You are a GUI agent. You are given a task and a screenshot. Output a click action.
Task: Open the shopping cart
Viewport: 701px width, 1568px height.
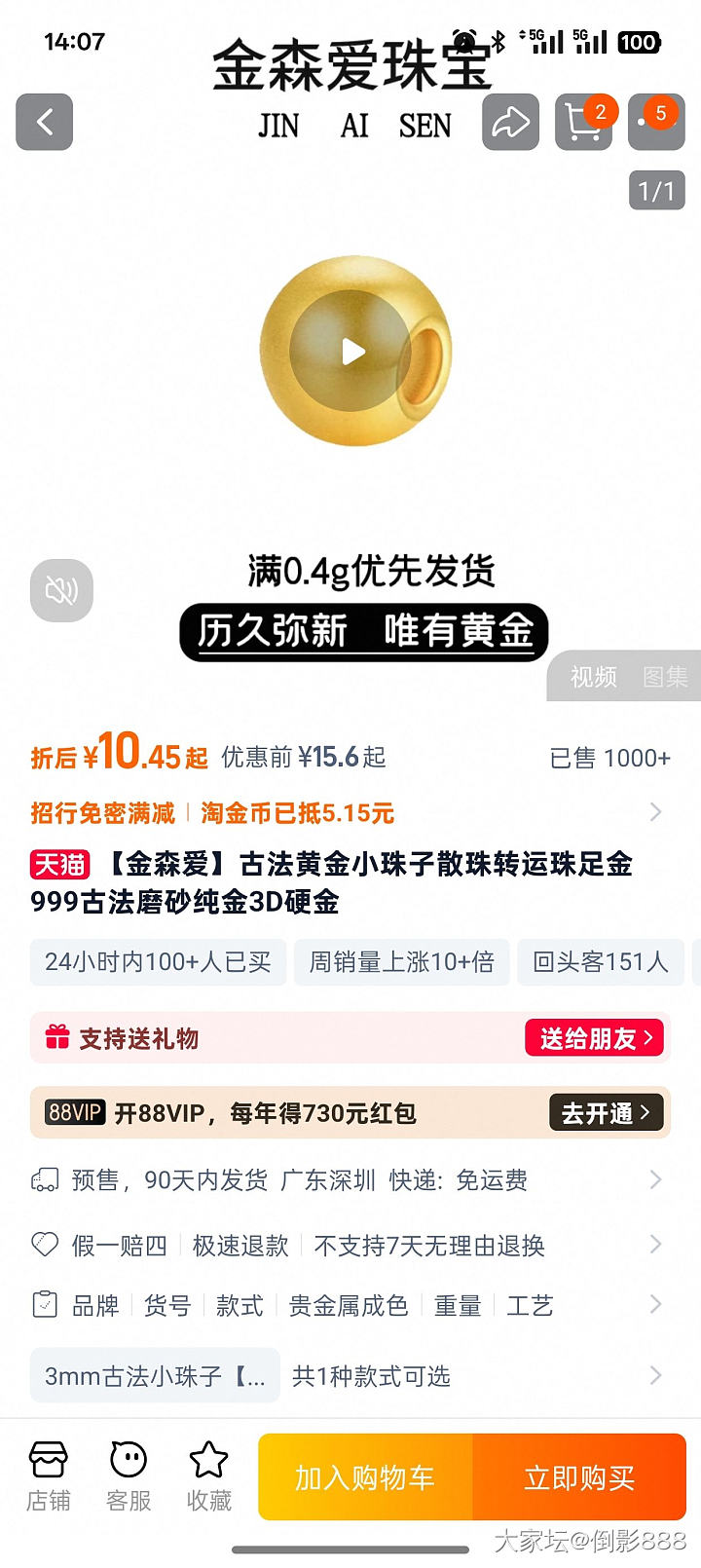tap(582, 122)
